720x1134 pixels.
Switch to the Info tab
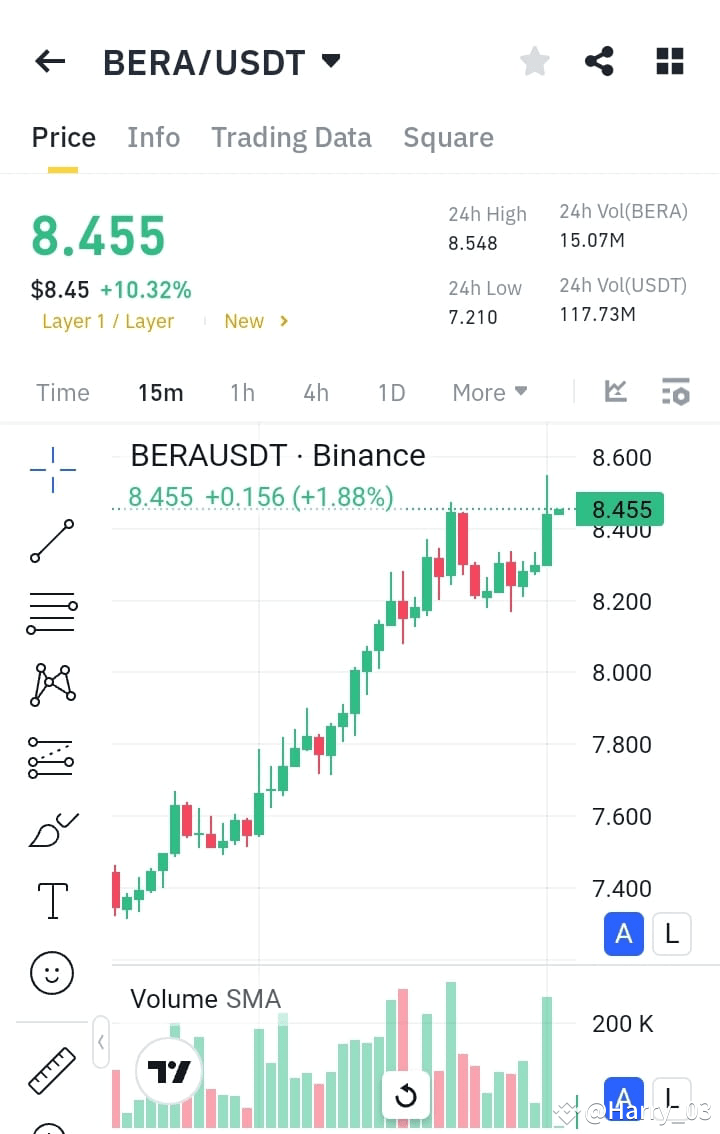(153, 137)
